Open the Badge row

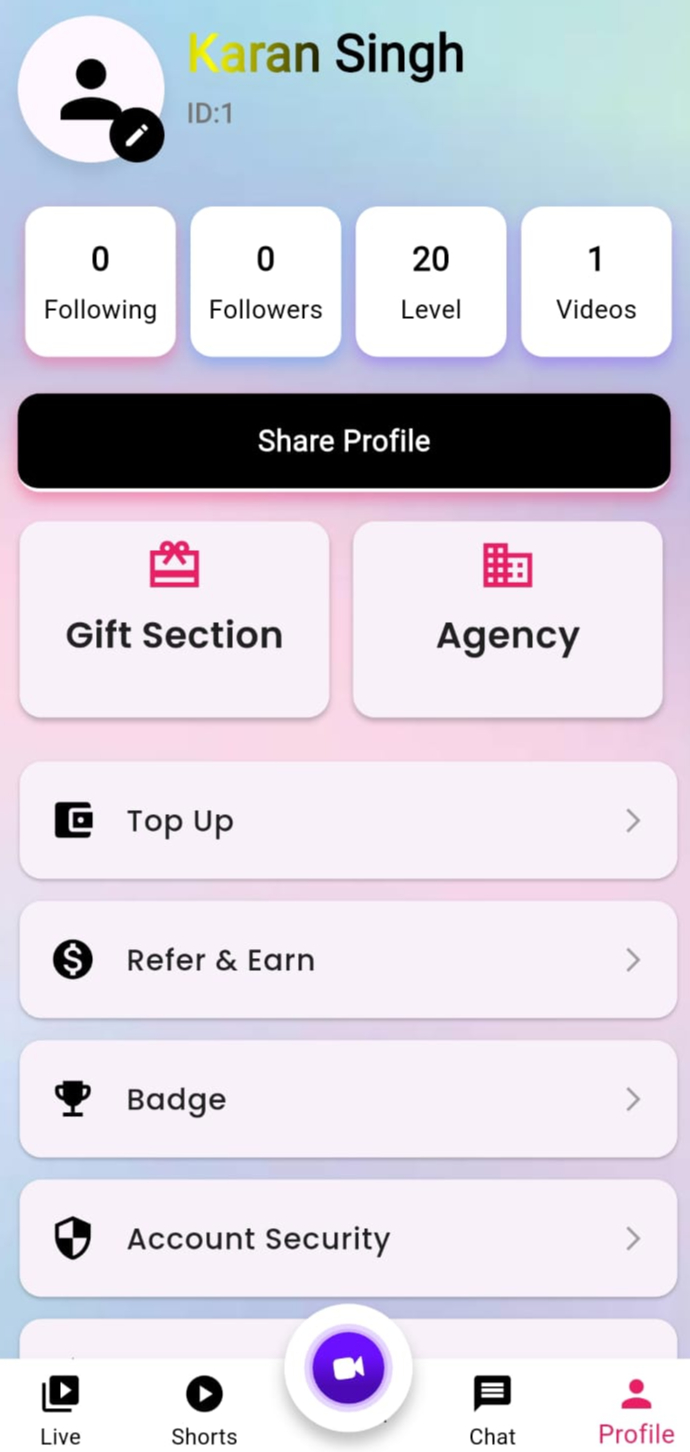348,1099
